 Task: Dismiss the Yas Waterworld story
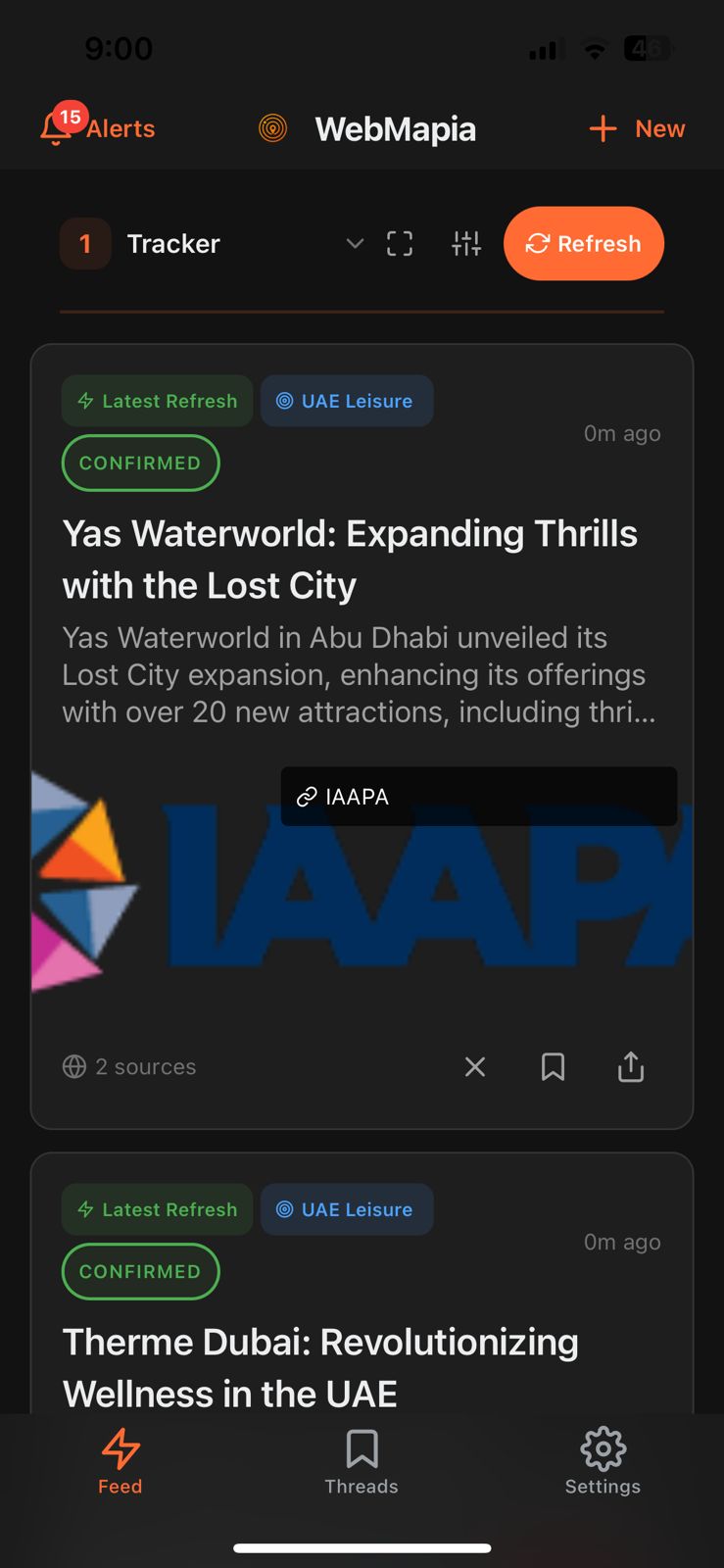[x=475, y=1066]
